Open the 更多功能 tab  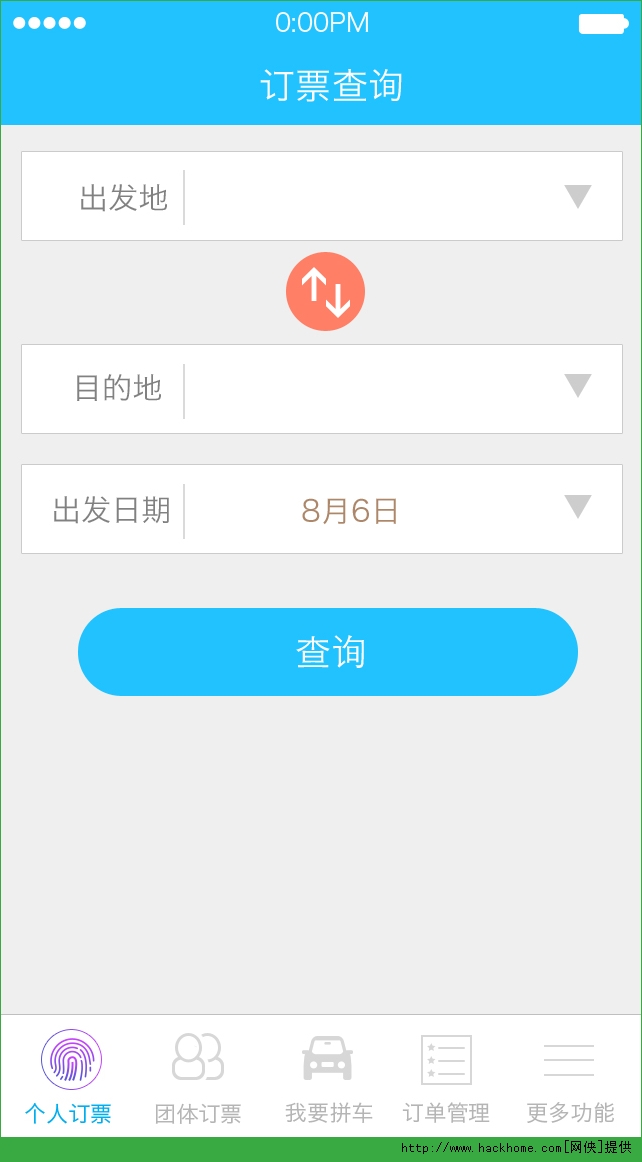point(570,1077)
